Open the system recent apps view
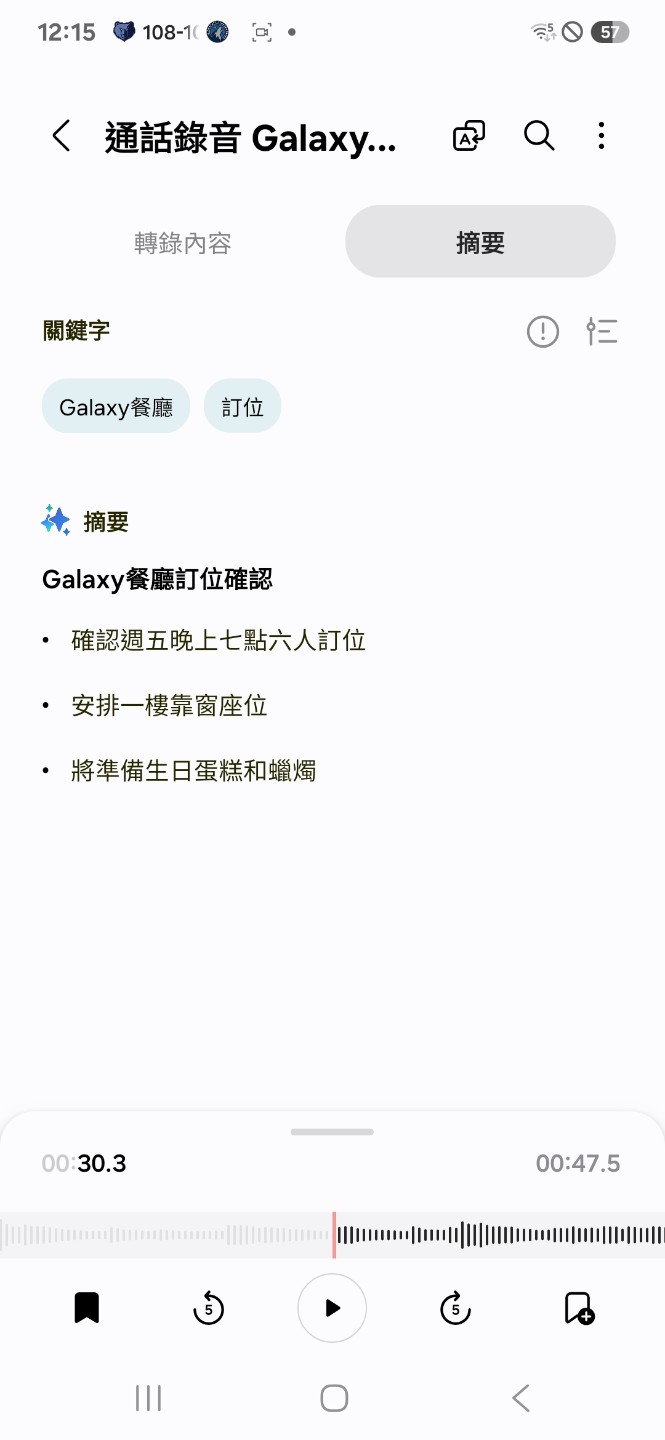The height and width of the screenshot is (1440, 665). coord(148,1398)
